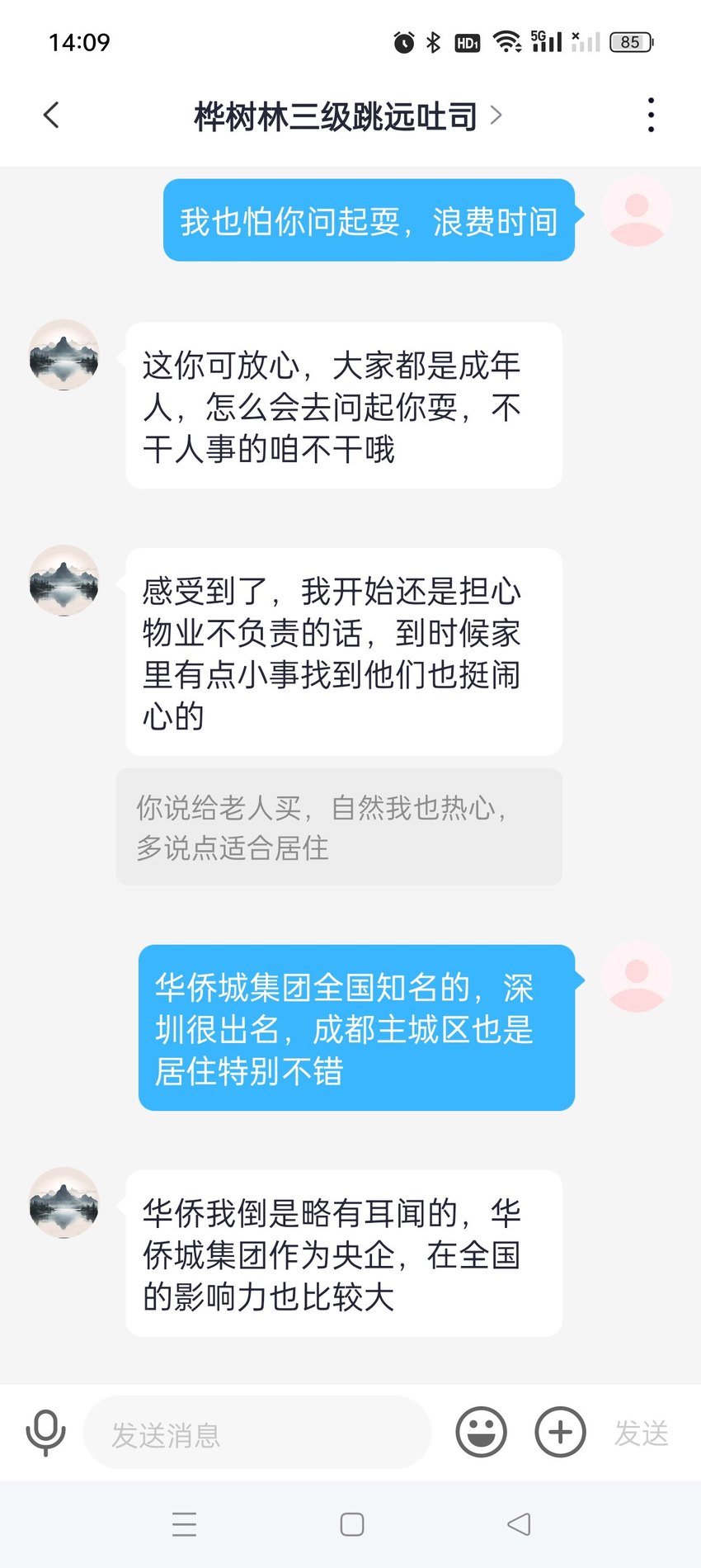This screenshot has height=1568, width=701.
Task: Open contact details for 桦树林三级跳远吐司
Action: tap(346, 116)
